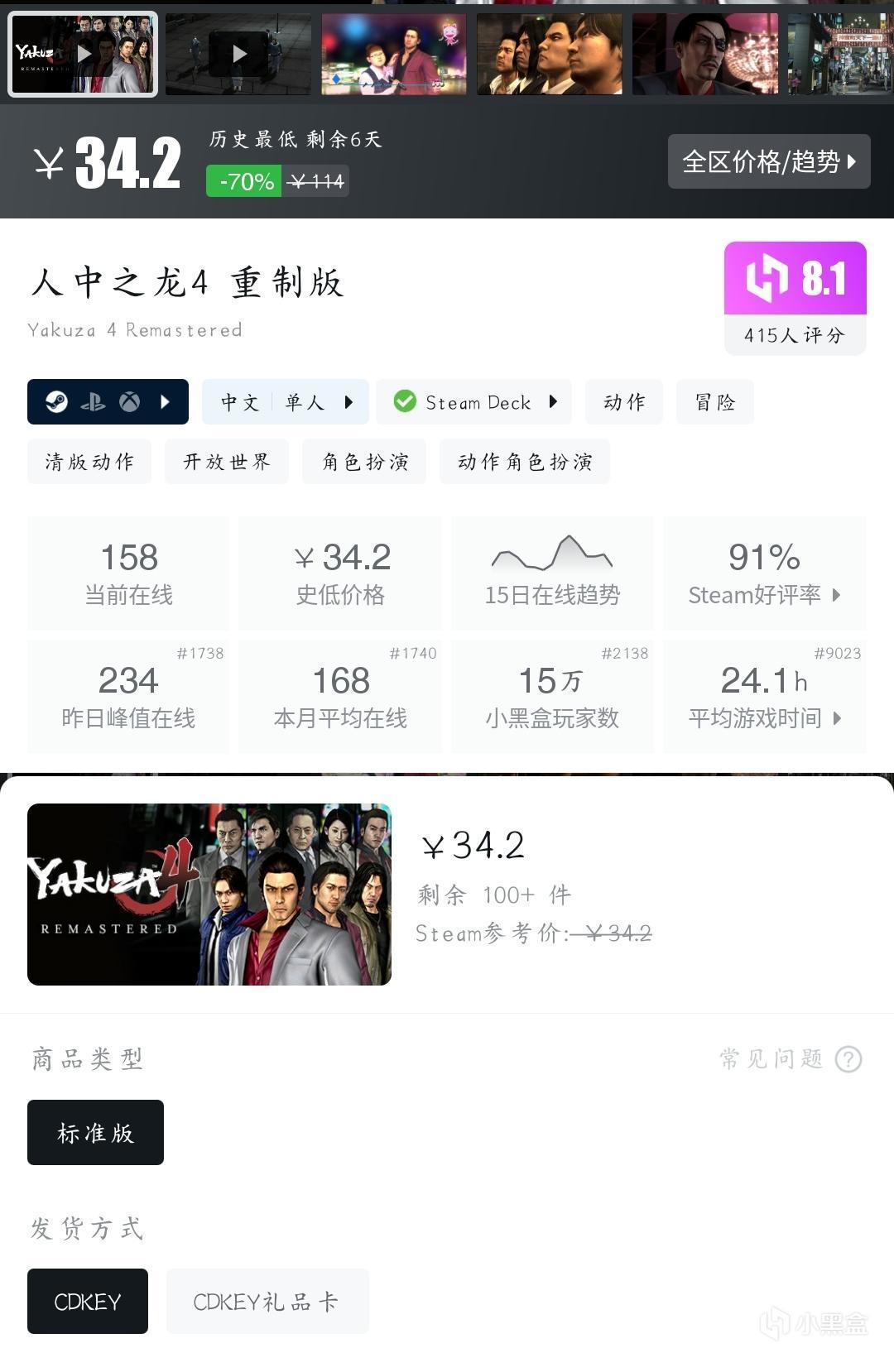Open the 8.1 rating score card
This screenshot has height=1372, width=894.
coord(795,298)
